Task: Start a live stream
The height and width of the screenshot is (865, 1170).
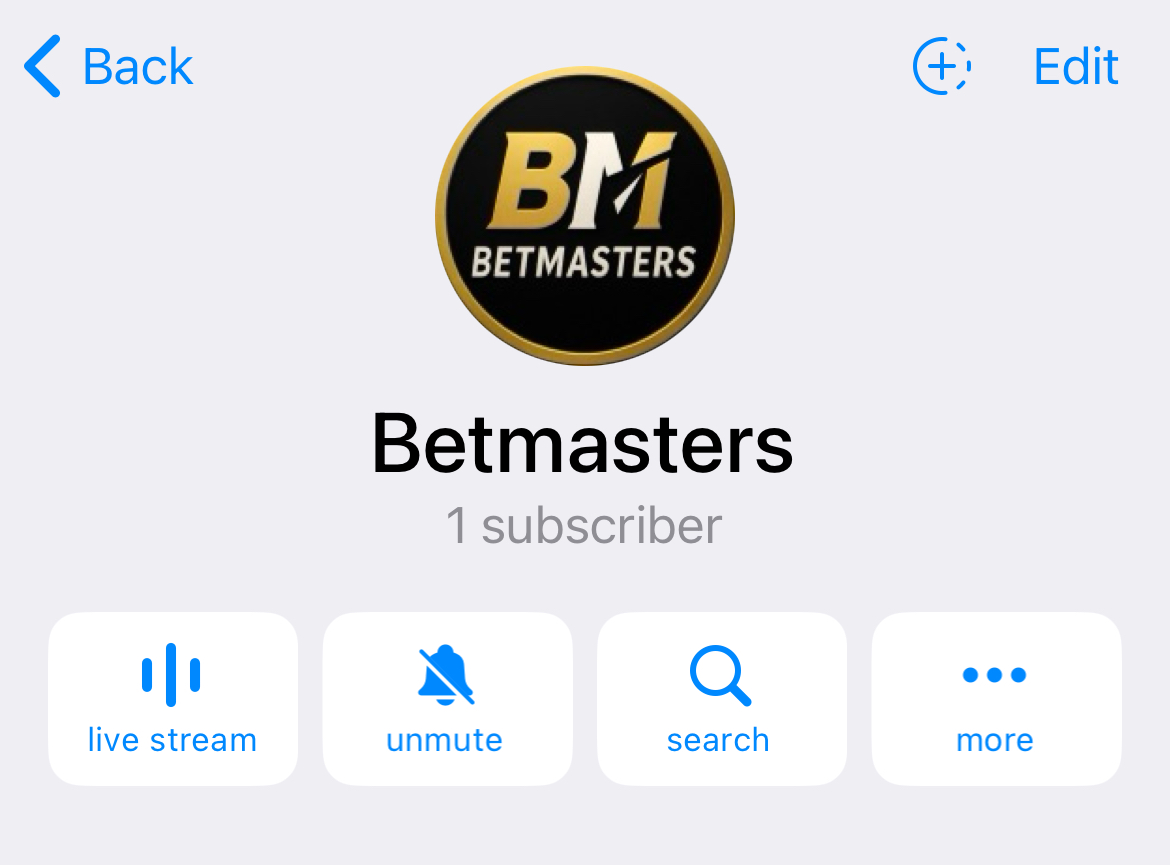Action: pos(173,698)
